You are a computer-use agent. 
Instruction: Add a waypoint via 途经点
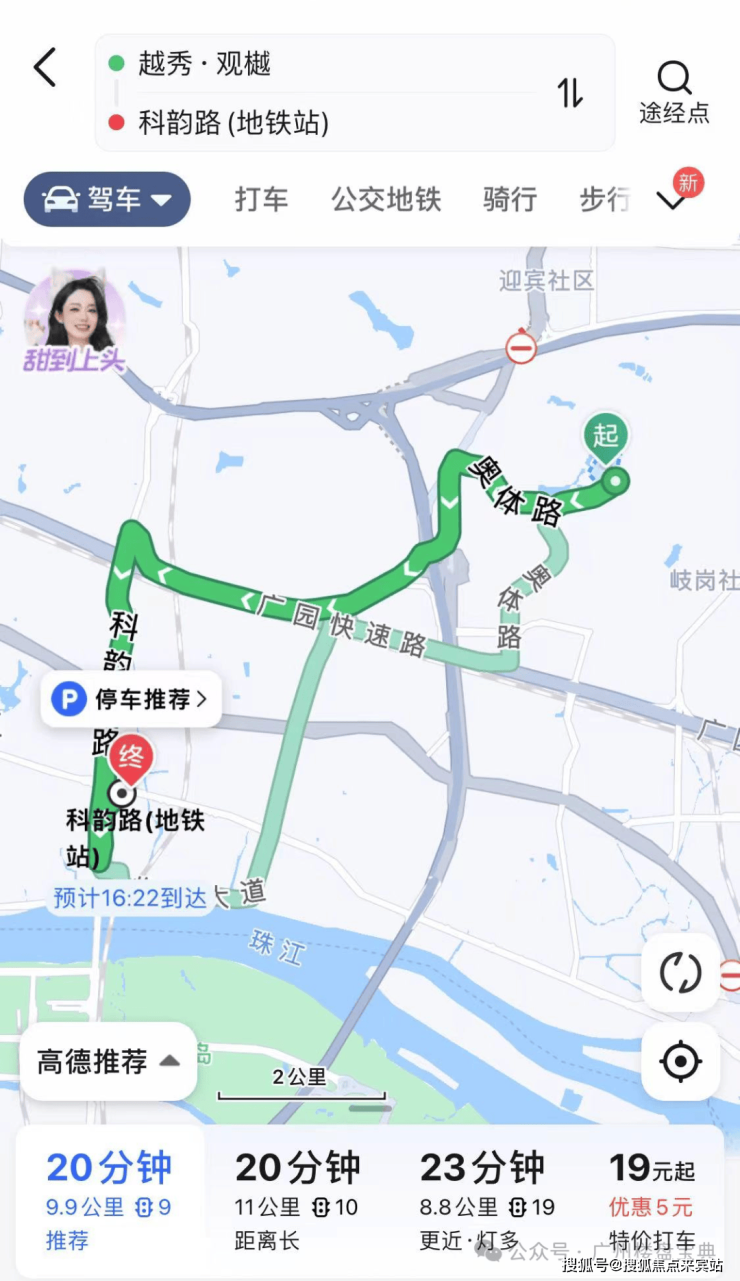(675, 93)
